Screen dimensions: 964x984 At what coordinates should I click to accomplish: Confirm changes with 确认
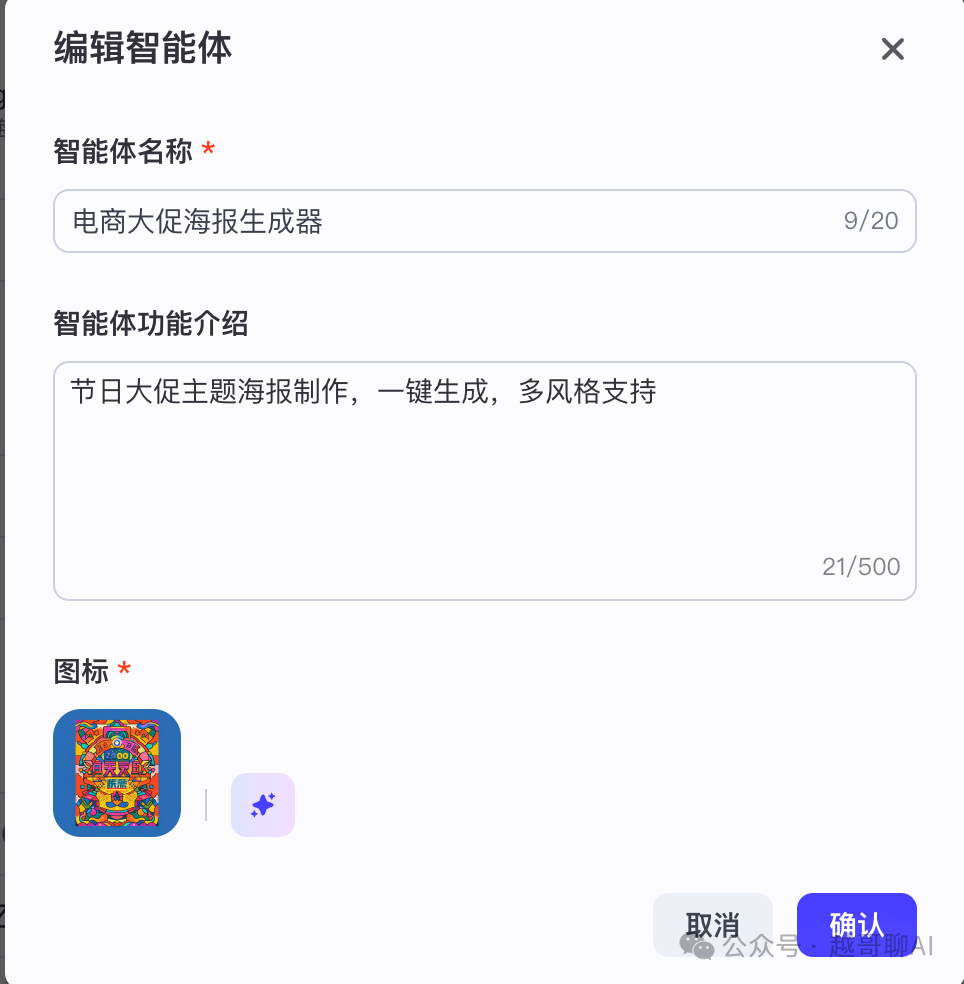click(856, 924)
